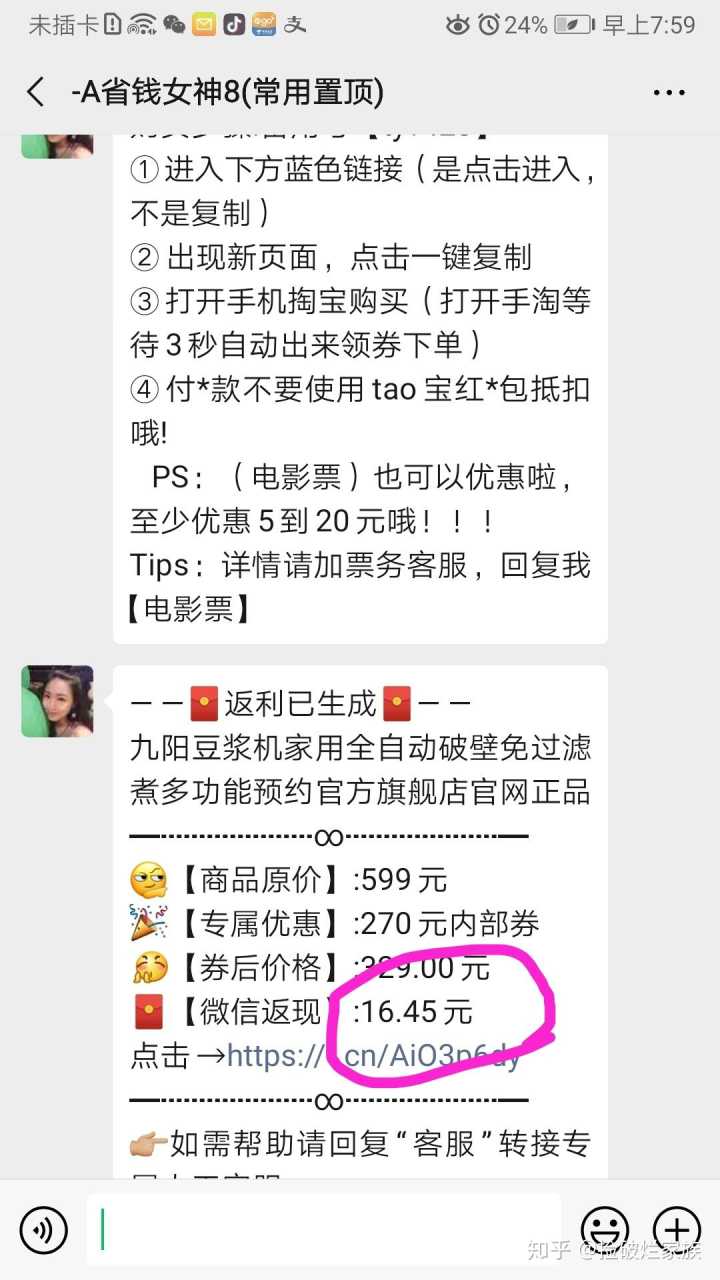Viewport: 720px width, 1280px height.
Task: View sender avatar beside 返利已生成 message
Action: (57, 701)
